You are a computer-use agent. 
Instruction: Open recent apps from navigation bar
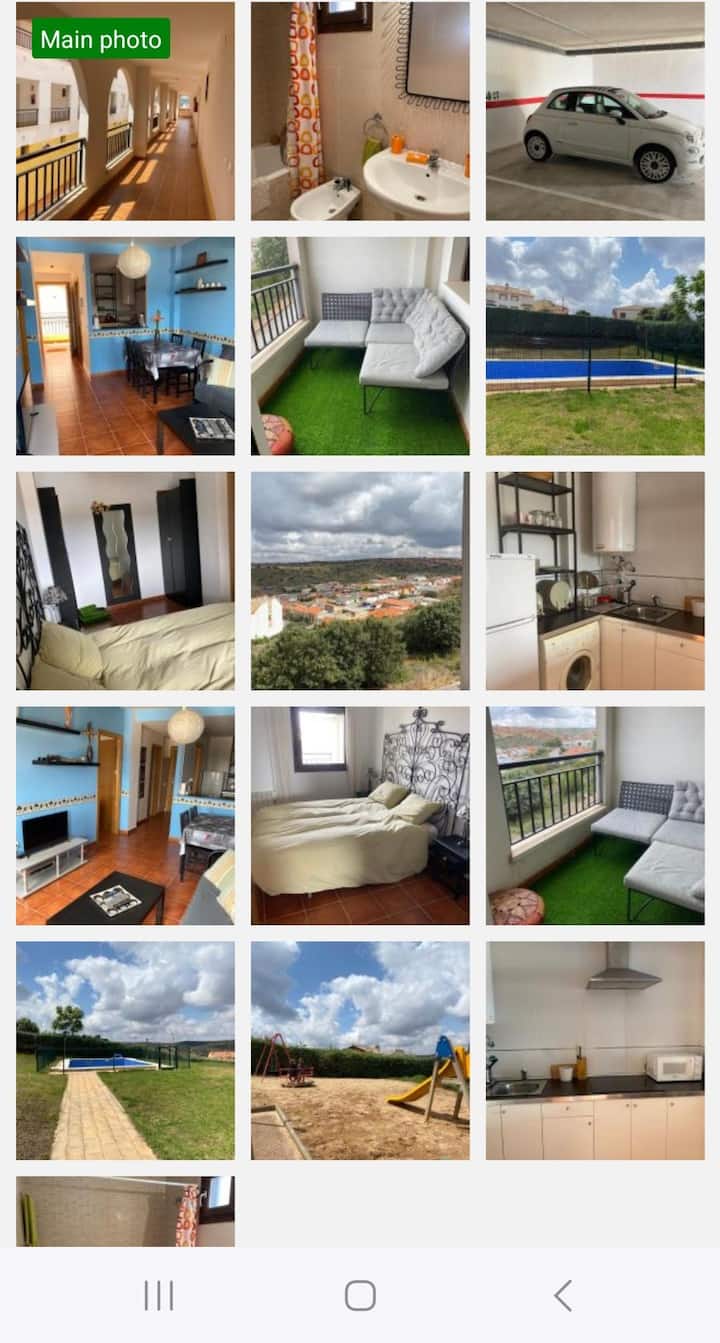tap(158, 1296)
